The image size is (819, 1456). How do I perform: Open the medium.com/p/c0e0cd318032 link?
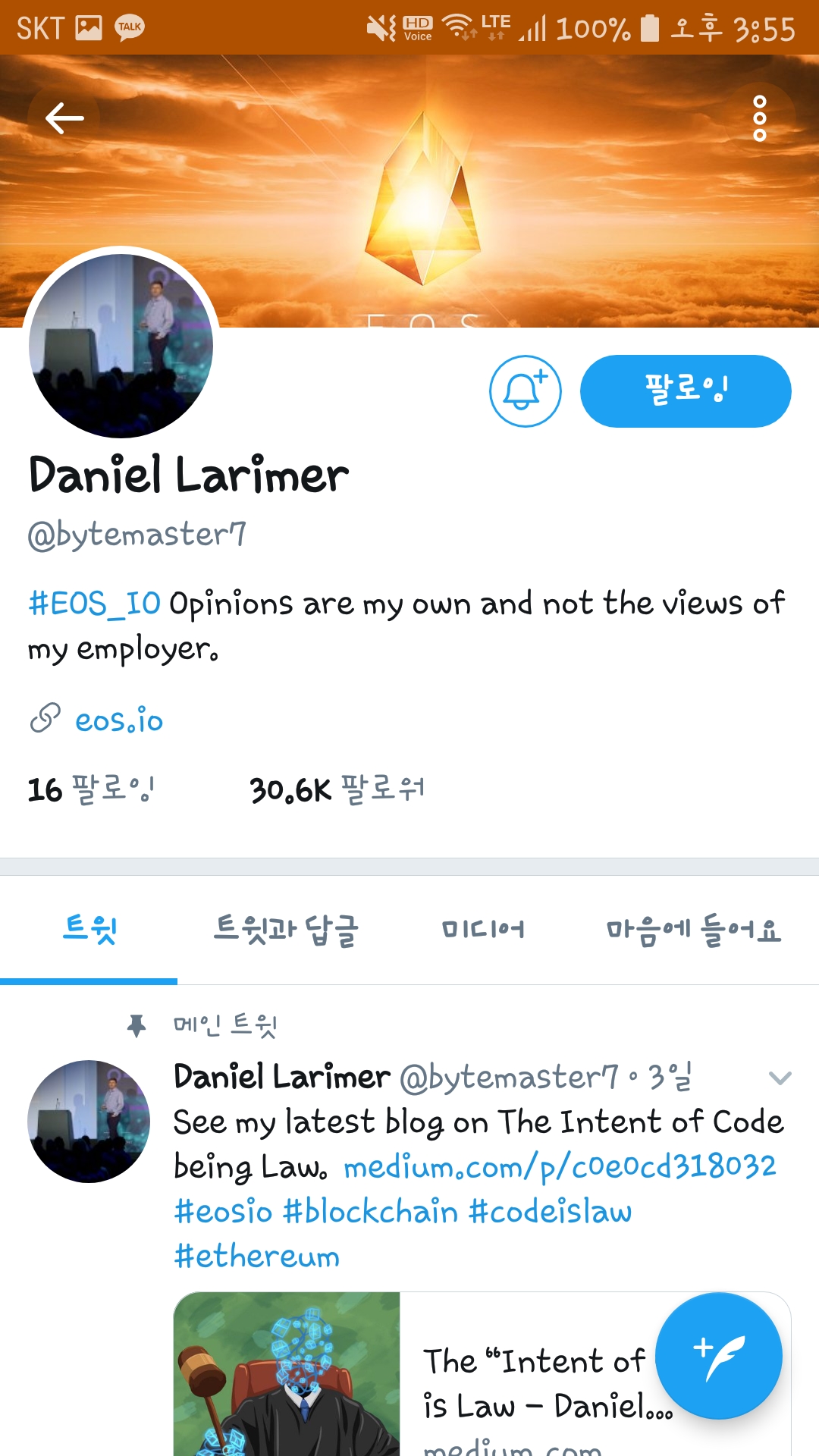(x=560, y=1167)
